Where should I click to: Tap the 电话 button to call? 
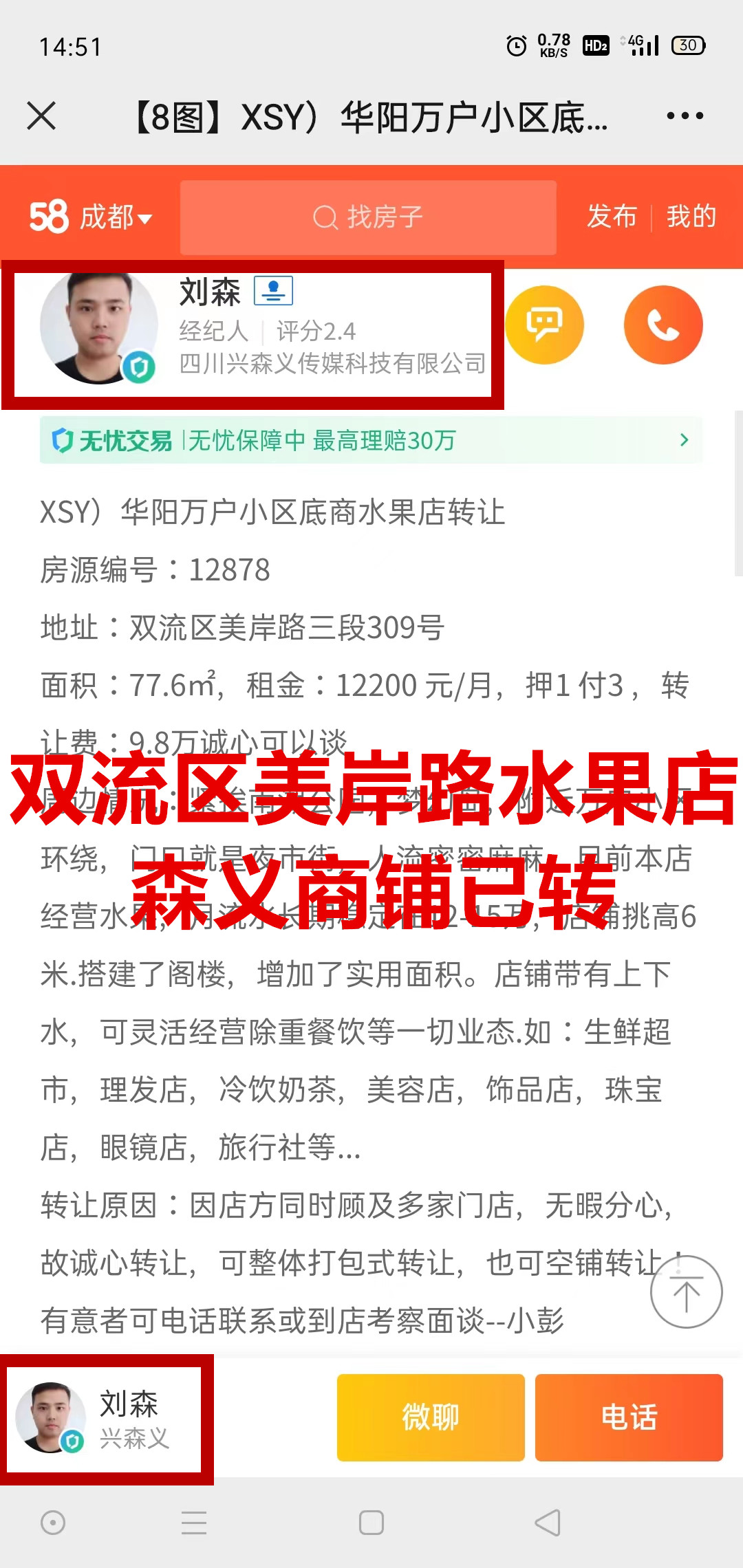coord(629,1417)
